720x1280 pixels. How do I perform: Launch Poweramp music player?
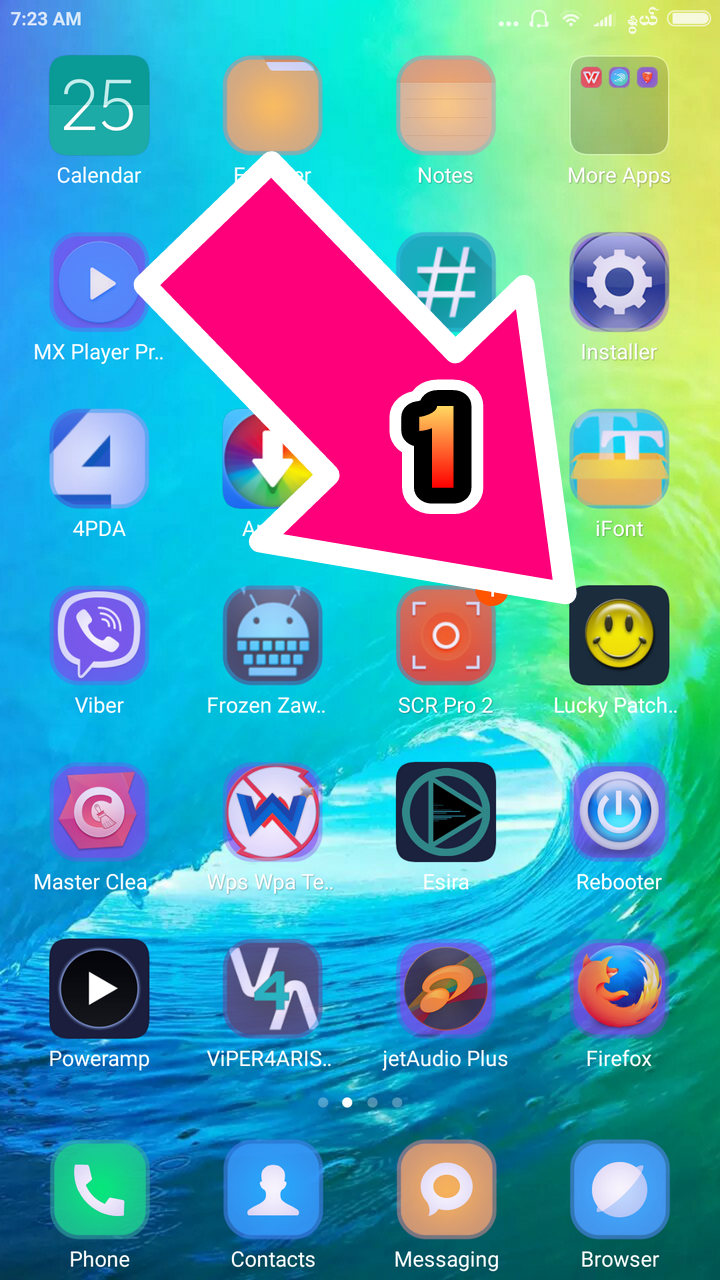[99, 989]
